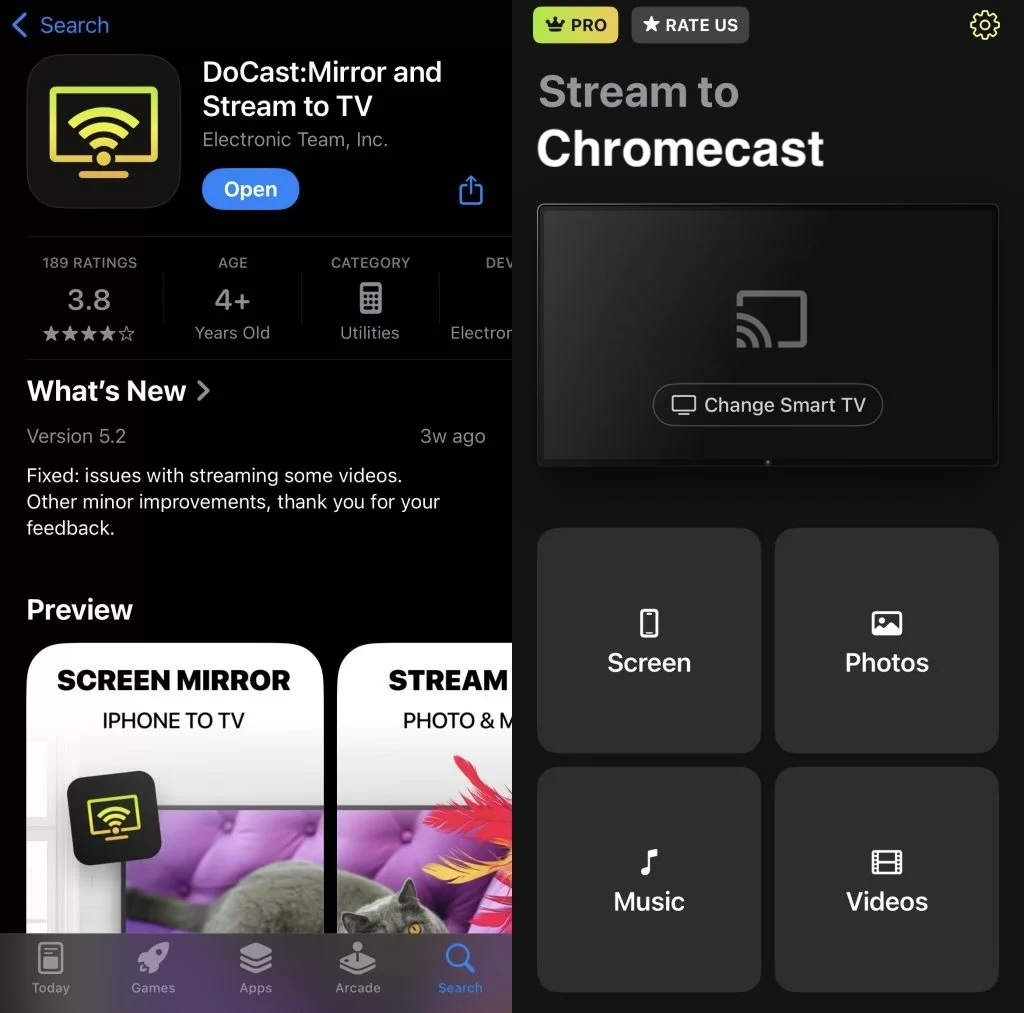Switch to the Arcade tab

point(358,968)
